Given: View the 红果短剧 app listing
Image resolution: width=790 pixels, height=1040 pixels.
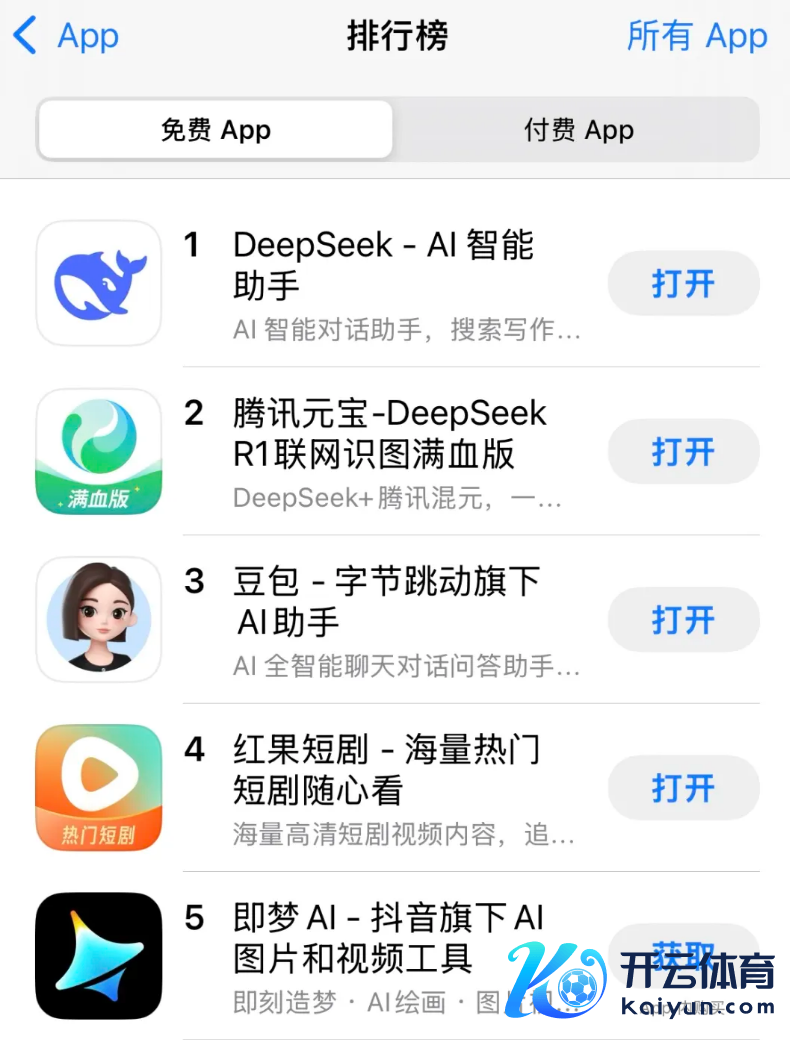Looking at the screenshot, I should (x=386, y=768).
